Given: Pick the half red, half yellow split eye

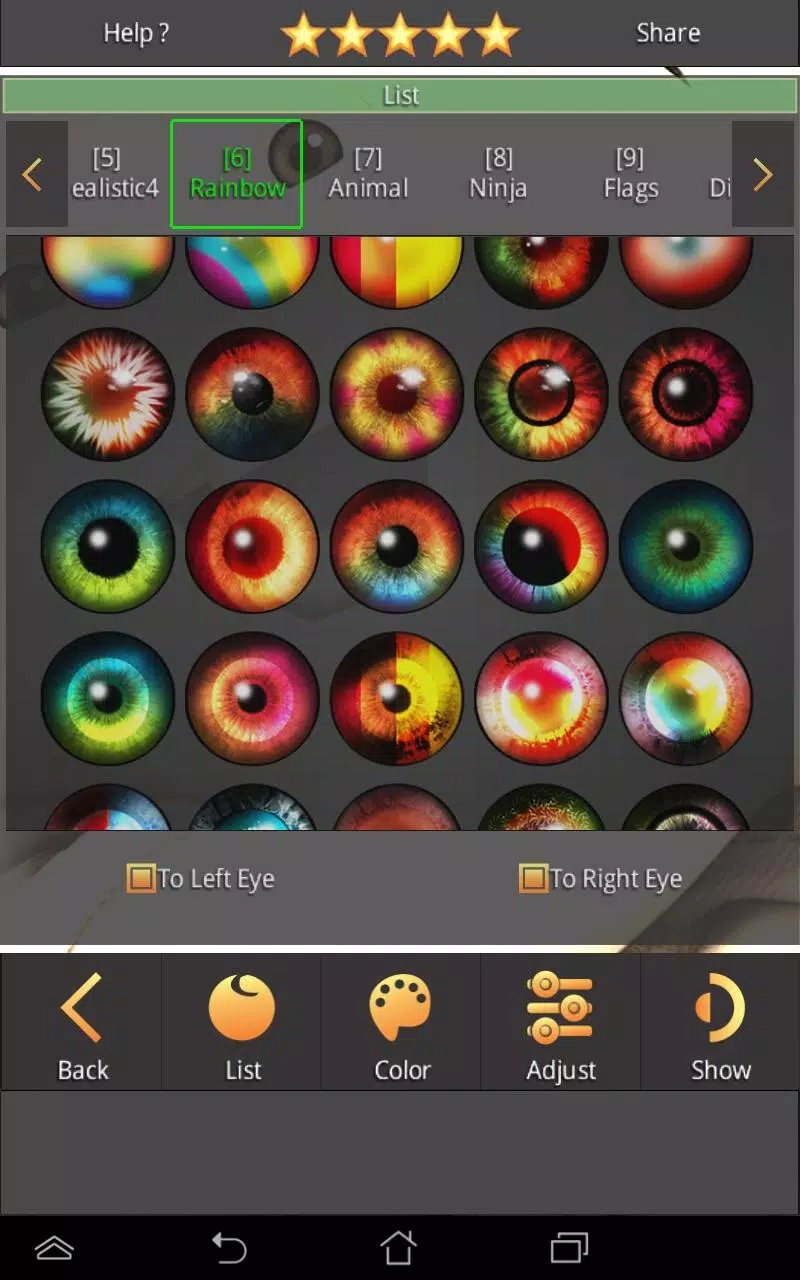Looking at the screenshot, I should tap(397, 698).
